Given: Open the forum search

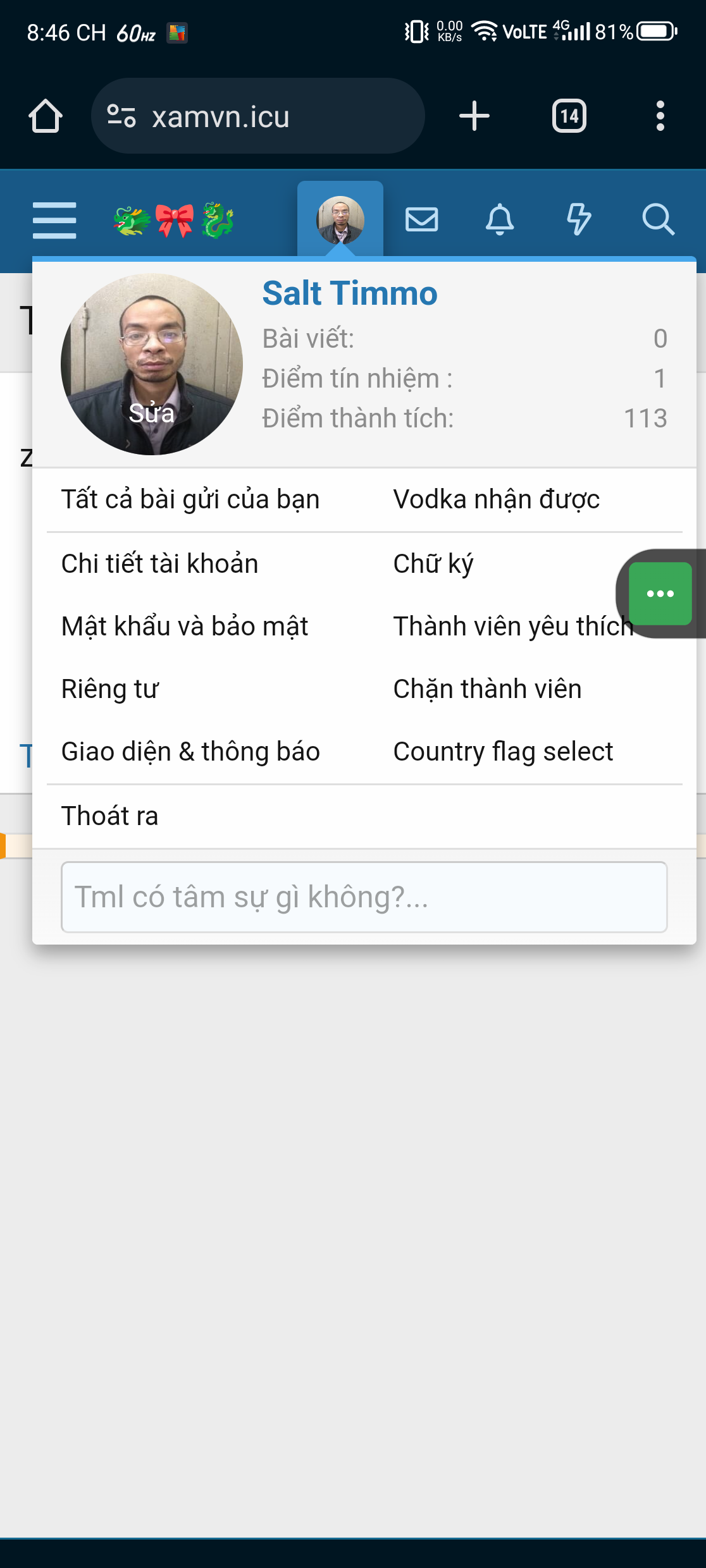Looking at the screenshot, I should (658, 220).
